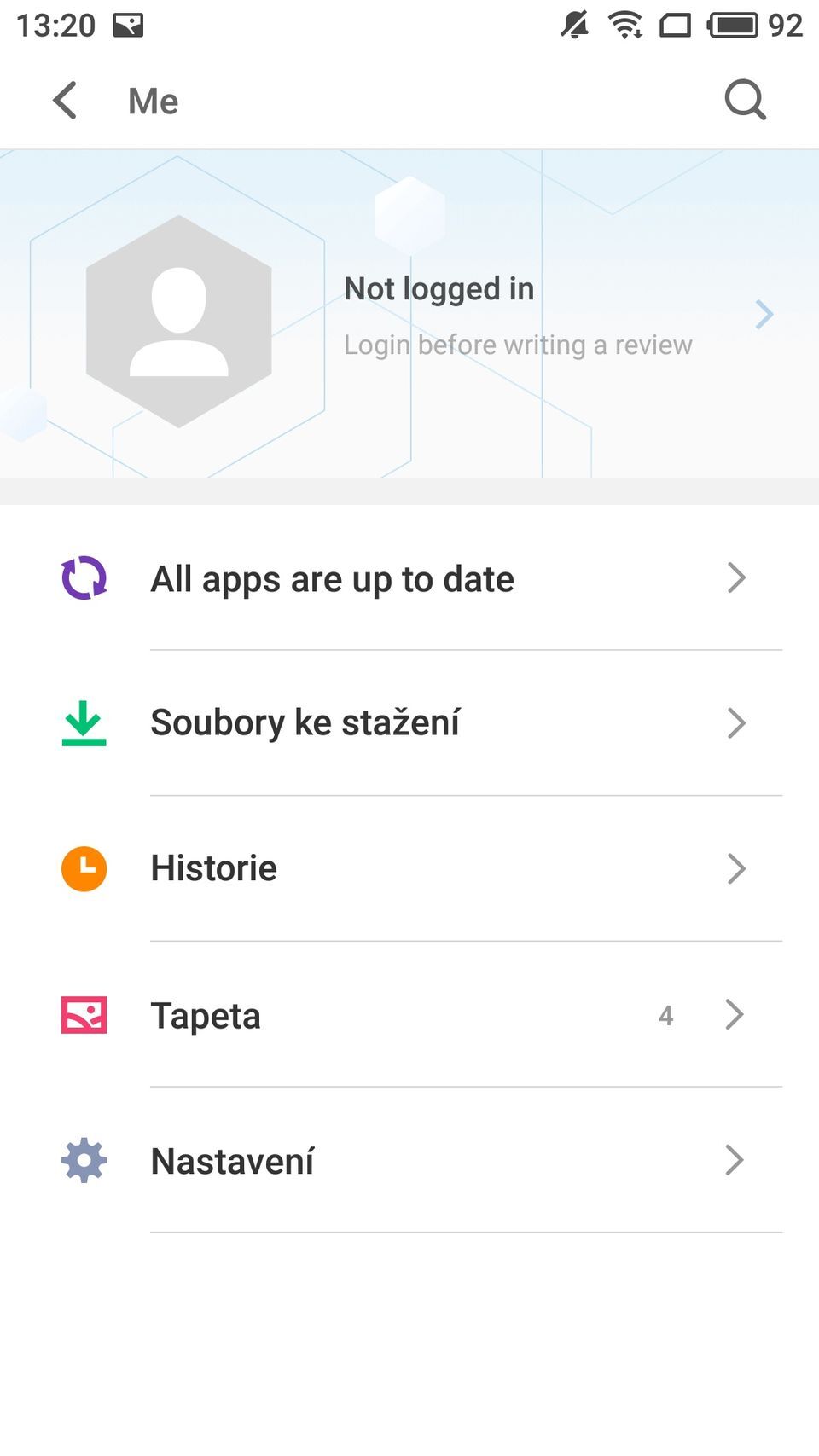This screenshot has height=1456, width=819.
Task: Expand the Not logged in profile chevron
Action: click(764, 315)
